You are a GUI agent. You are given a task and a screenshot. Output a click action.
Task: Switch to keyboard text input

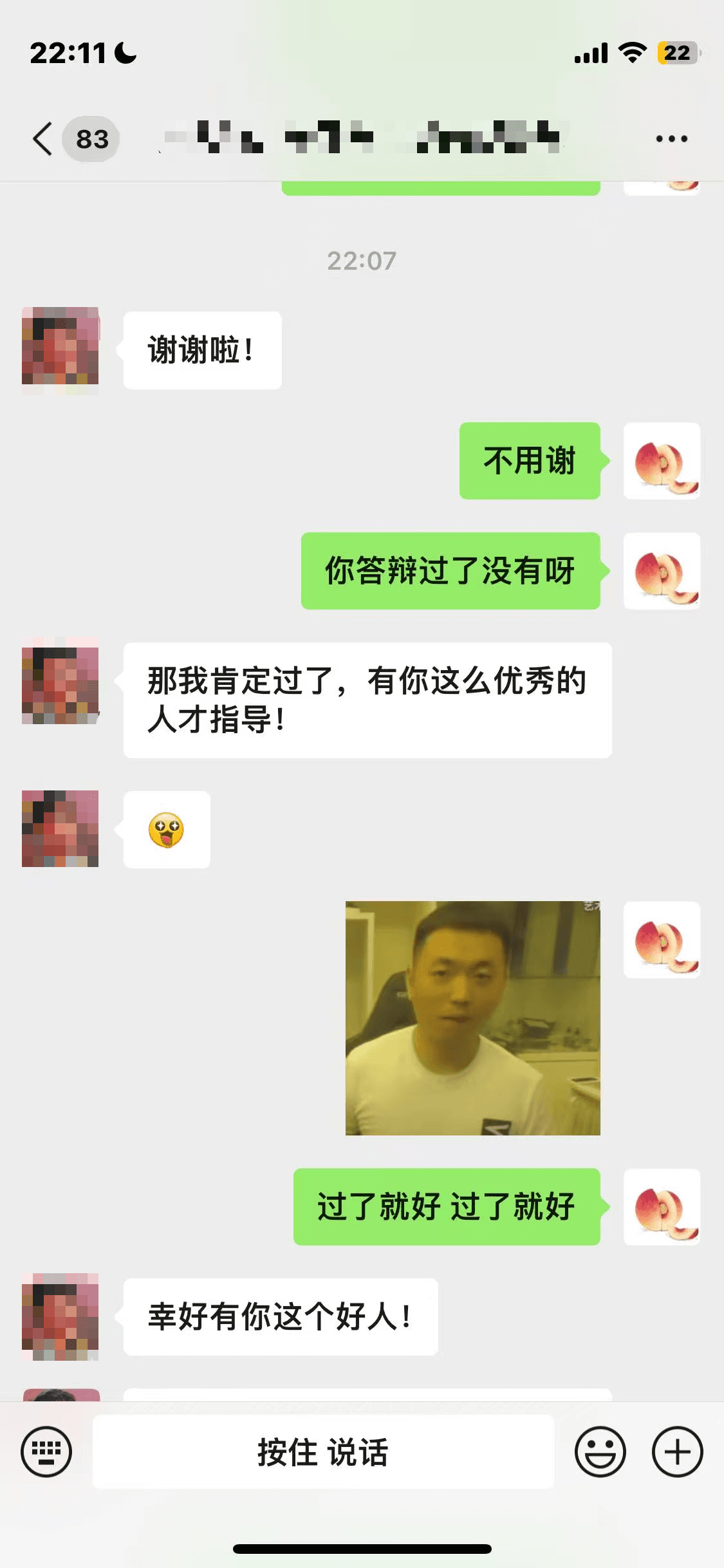(x=46, y=1451)
